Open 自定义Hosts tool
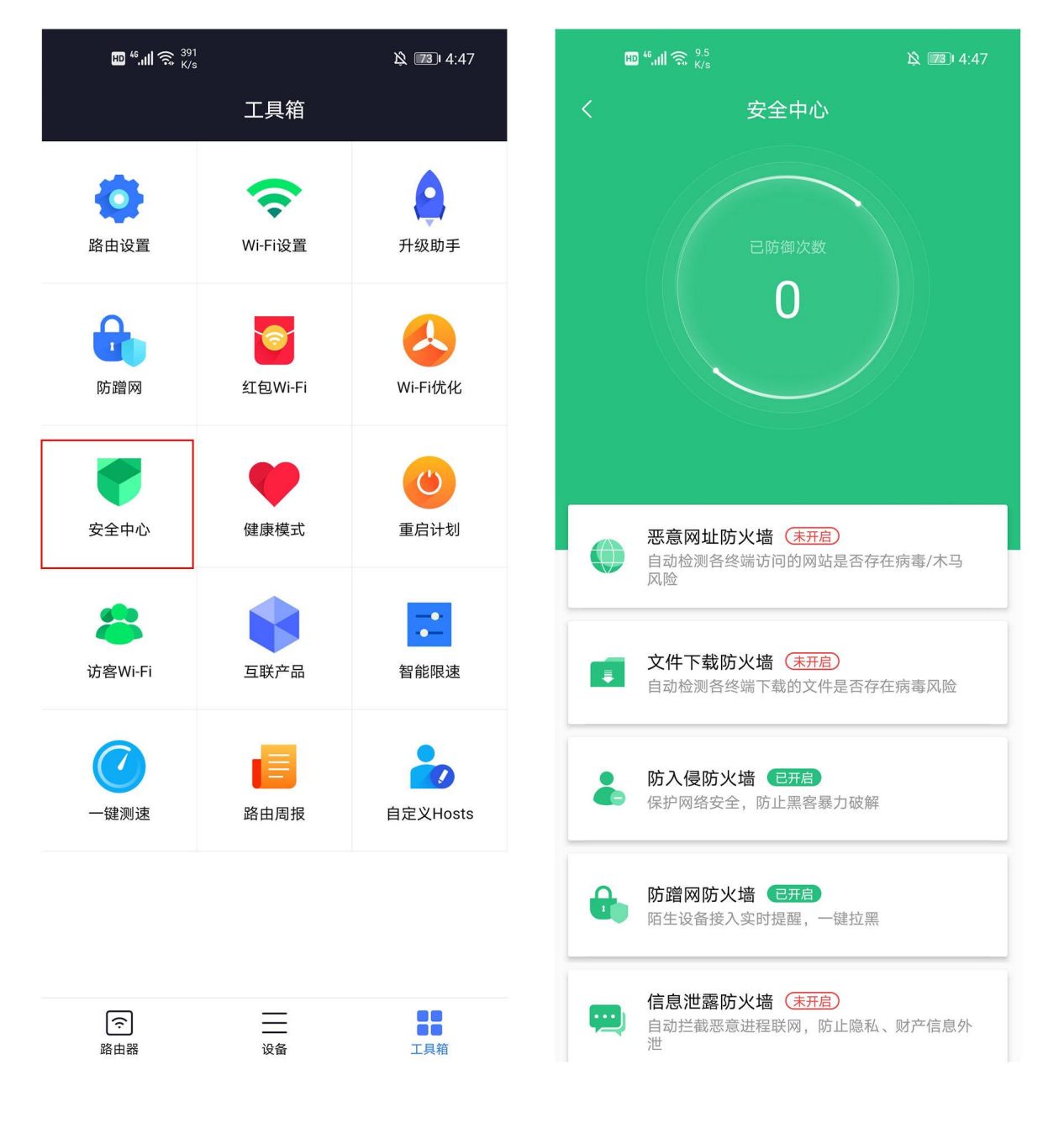 click(x=429, y=781)
